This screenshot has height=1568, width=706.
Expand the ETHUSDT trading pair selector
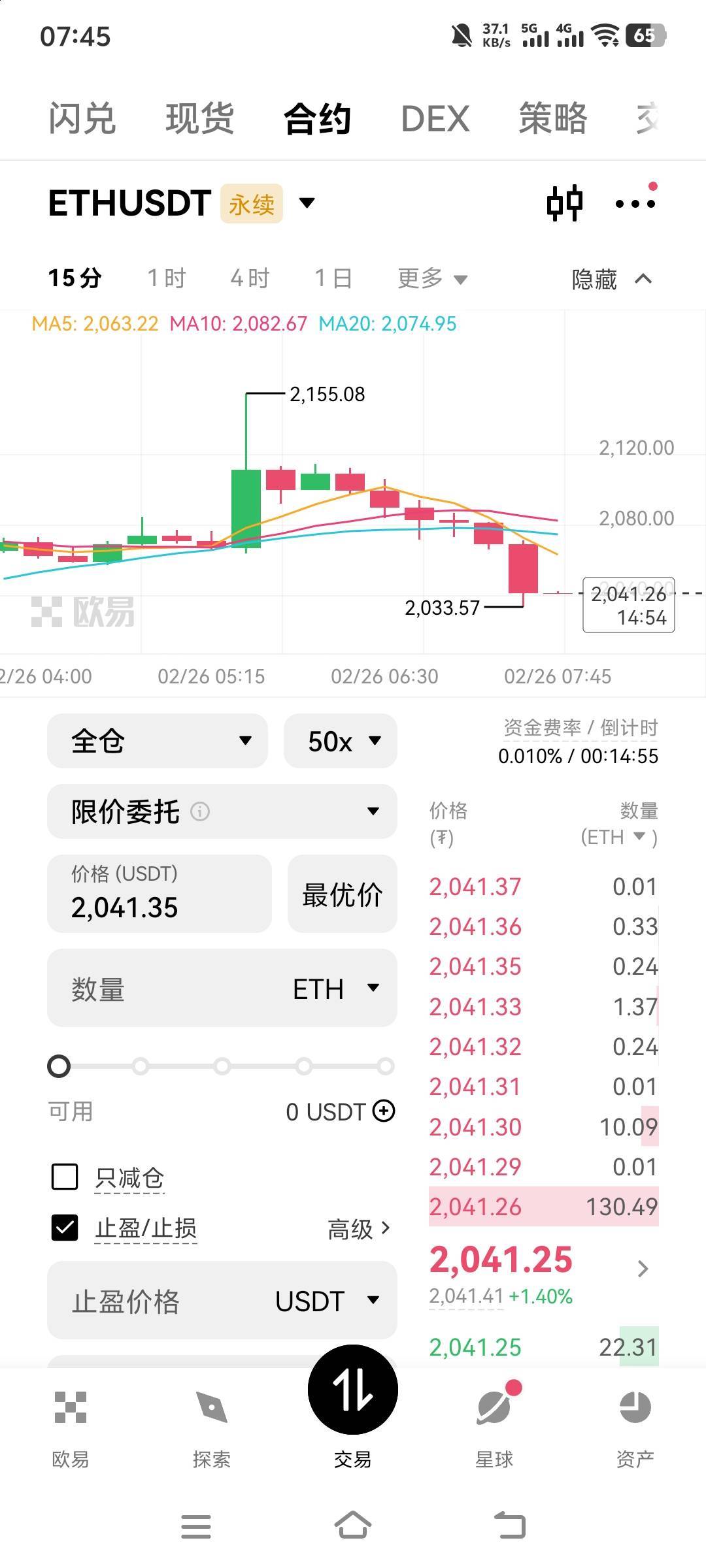[x=307, y=203]
